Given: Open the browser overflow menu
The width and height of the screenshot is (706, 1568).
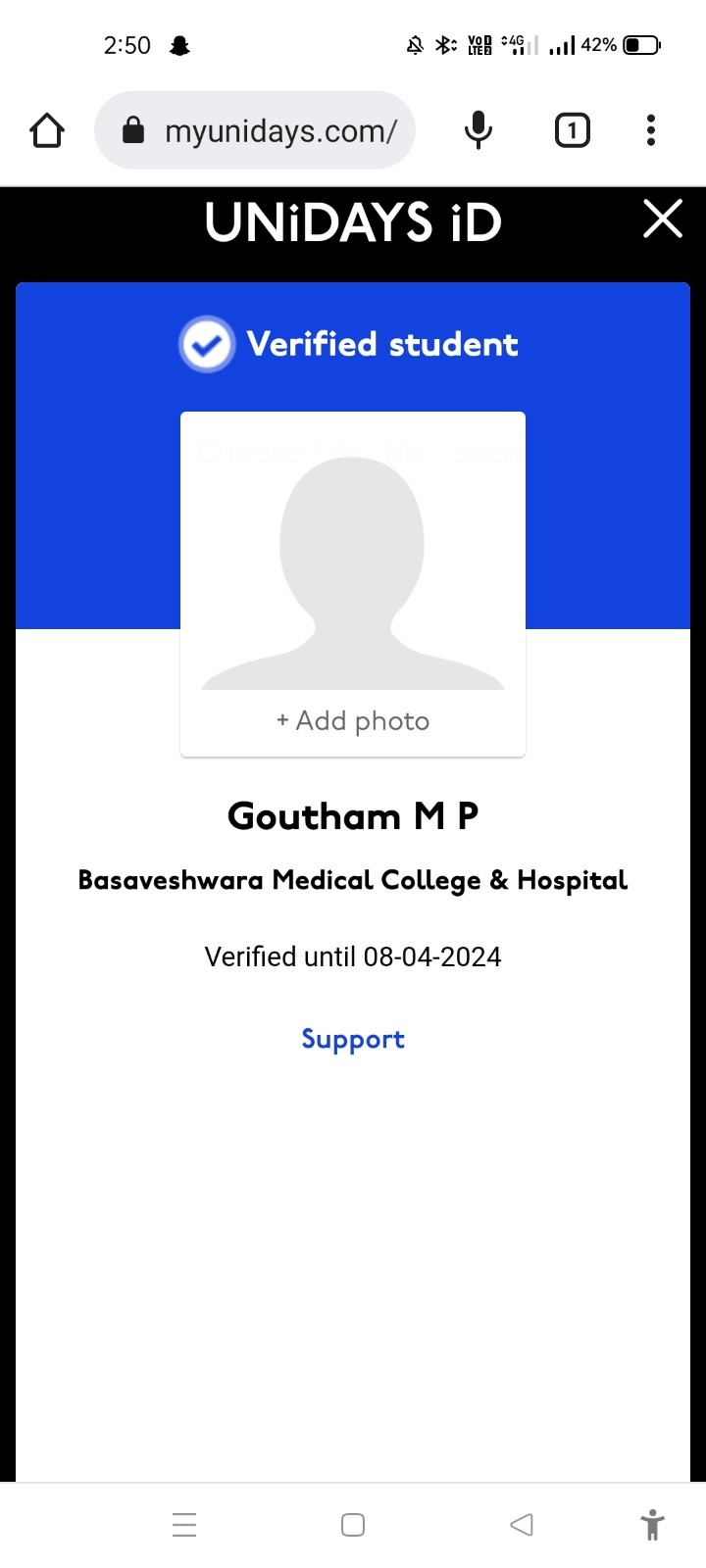Looking at the screenshot, I should pos(651,130).
